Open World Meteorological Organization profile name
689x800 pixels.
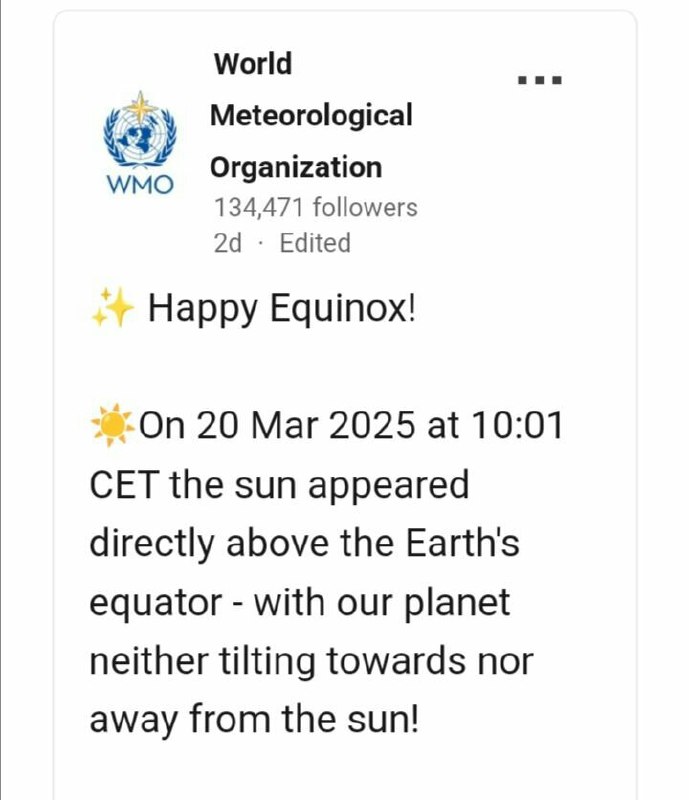tap(310, 116)
